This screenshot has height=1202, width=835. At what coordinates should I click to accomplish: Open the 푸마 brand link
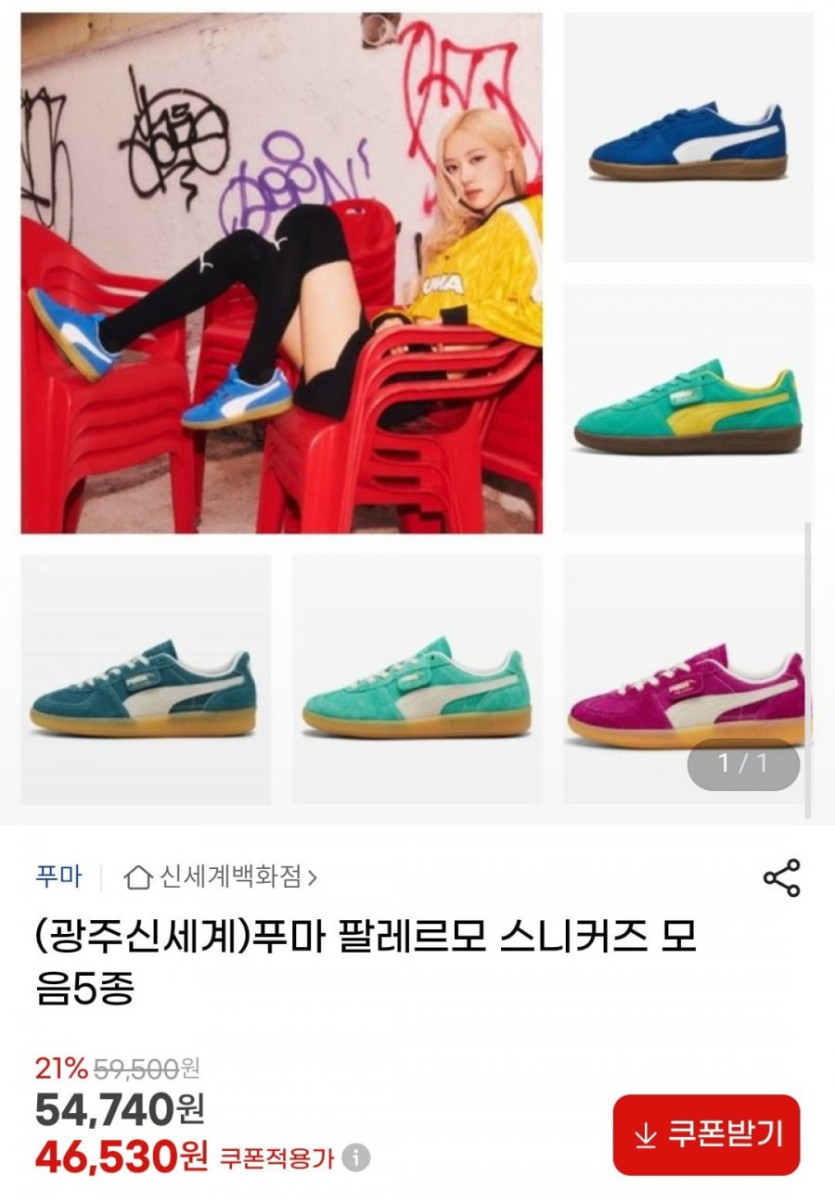tap(59, 878)
